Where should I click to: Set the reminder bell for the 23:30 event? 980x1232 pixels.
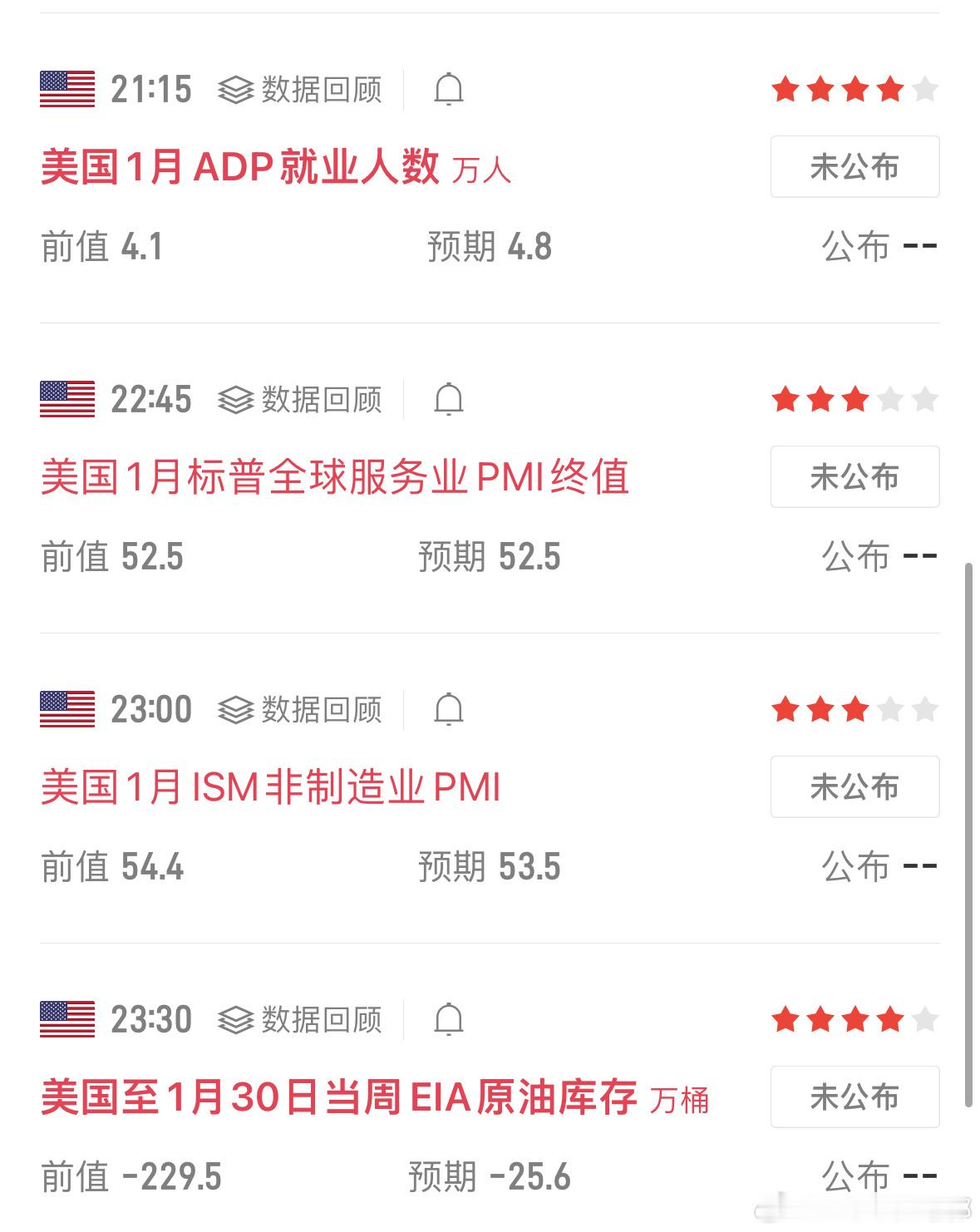tap(449, 1019)
